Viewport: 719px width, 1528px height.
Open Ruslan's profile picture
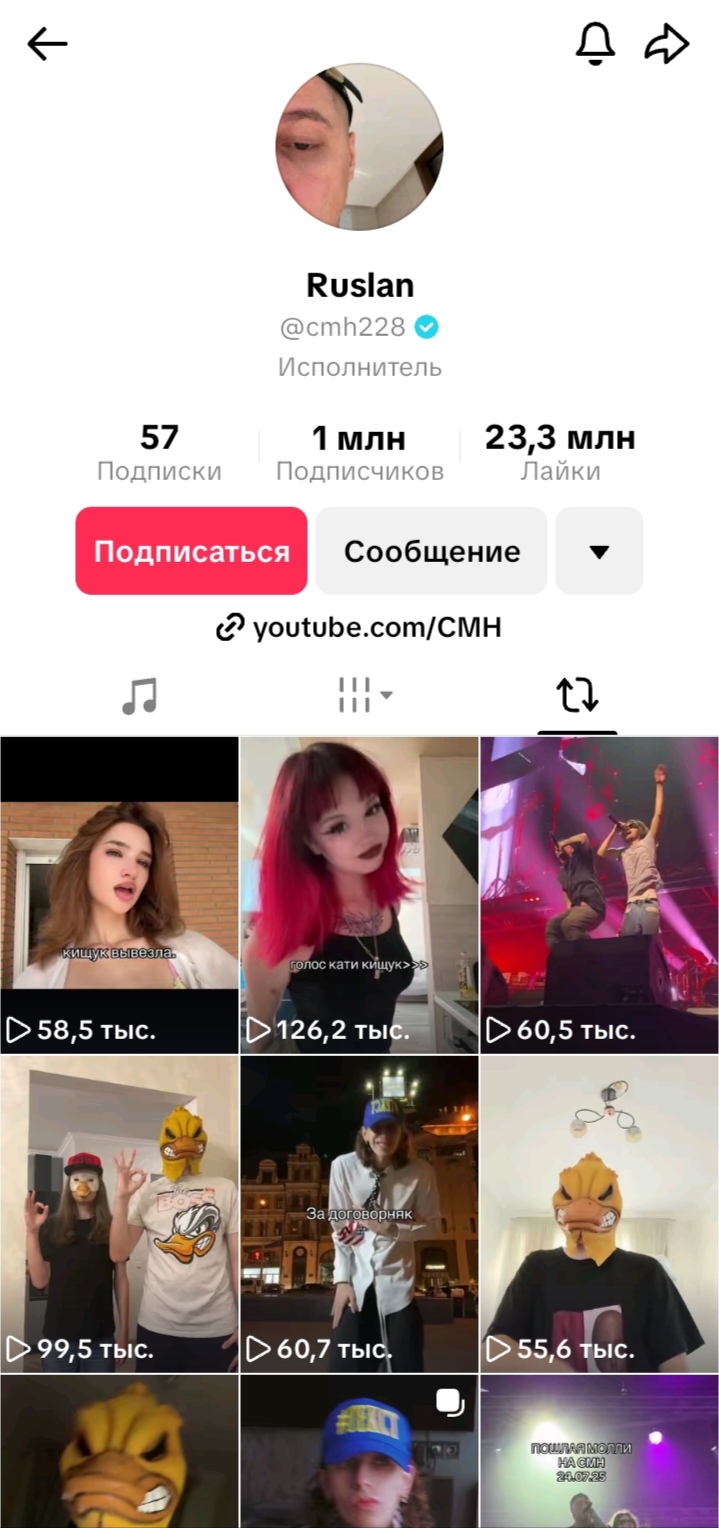click(x=359, y=147)
